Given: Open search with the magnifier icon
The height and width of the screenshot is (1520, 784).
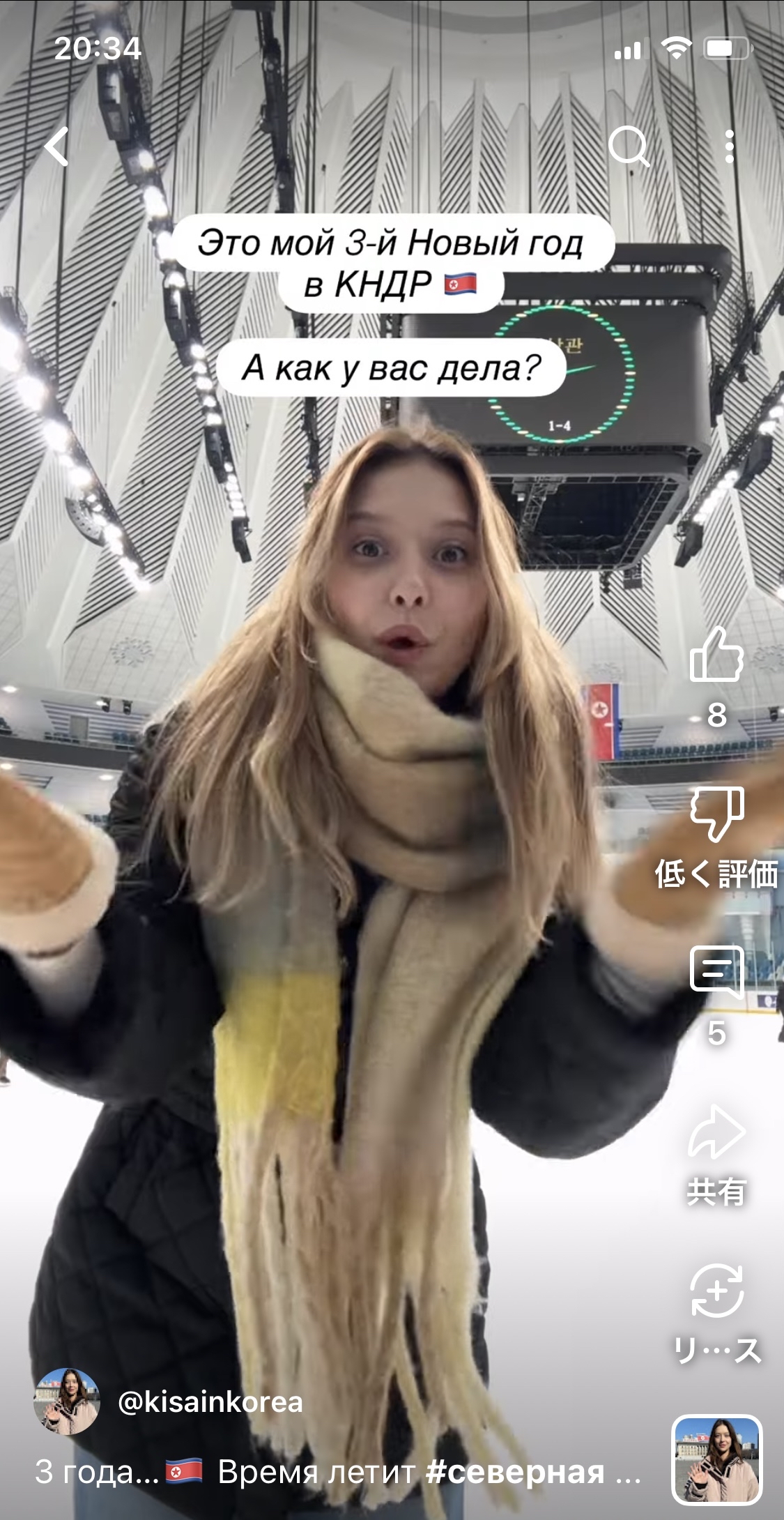Looking at the screenshot, I should point(628,146).
